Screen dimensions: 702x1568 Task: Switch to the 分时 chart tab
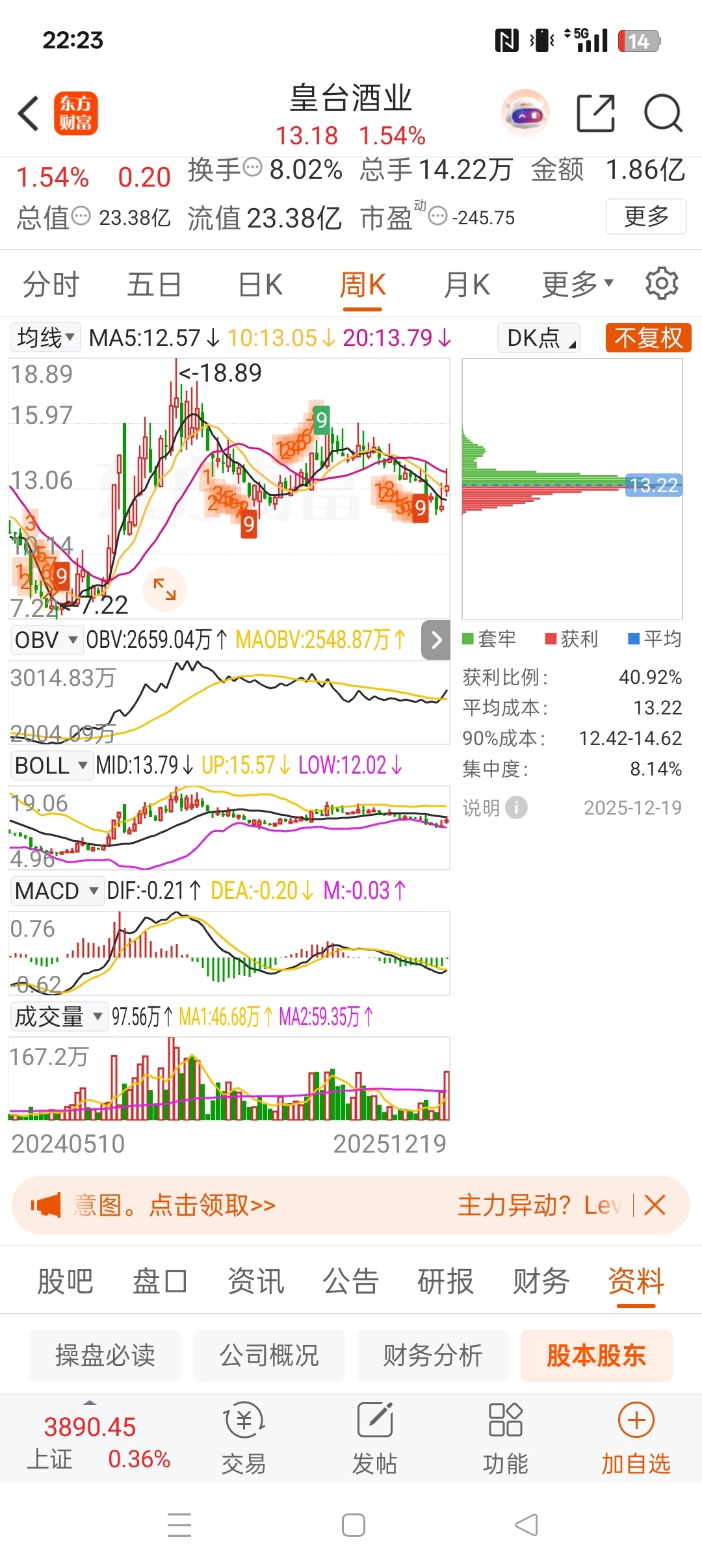pos(51,285)
